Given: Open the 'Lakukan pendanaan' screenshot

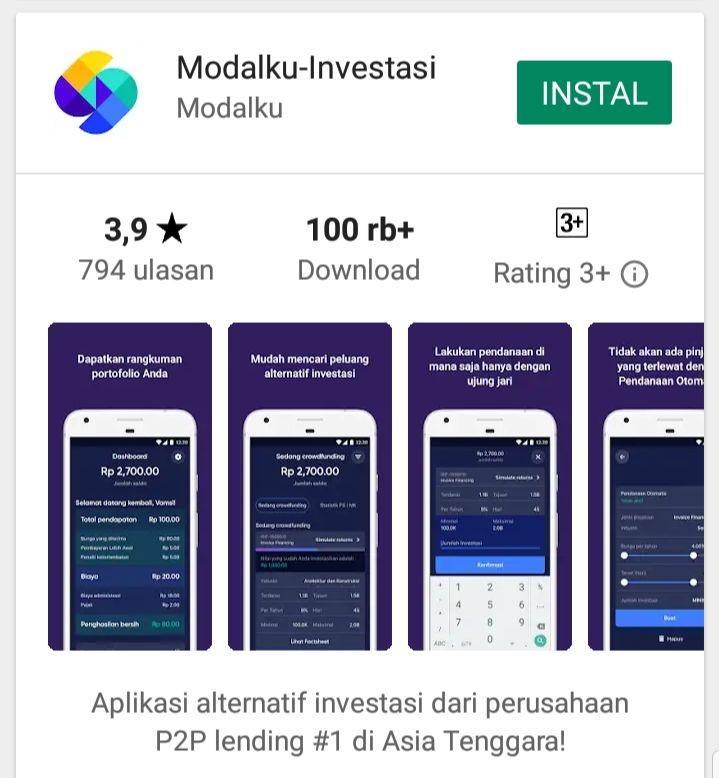Looking at the screenshot, I should pos(490,486).
